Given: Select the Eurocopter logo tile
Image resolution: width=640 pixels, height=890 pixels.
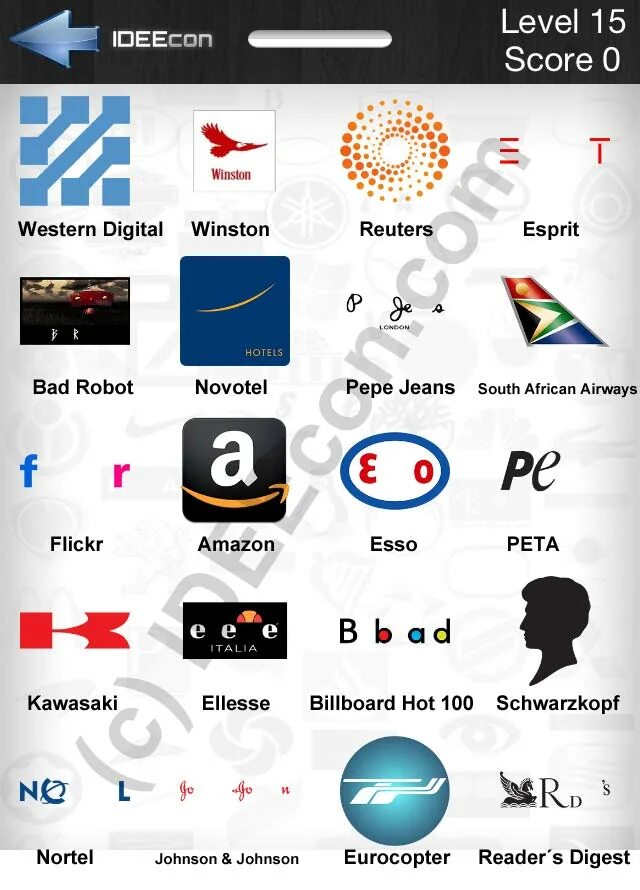Looking at the screenshot, I should [394, 790].
